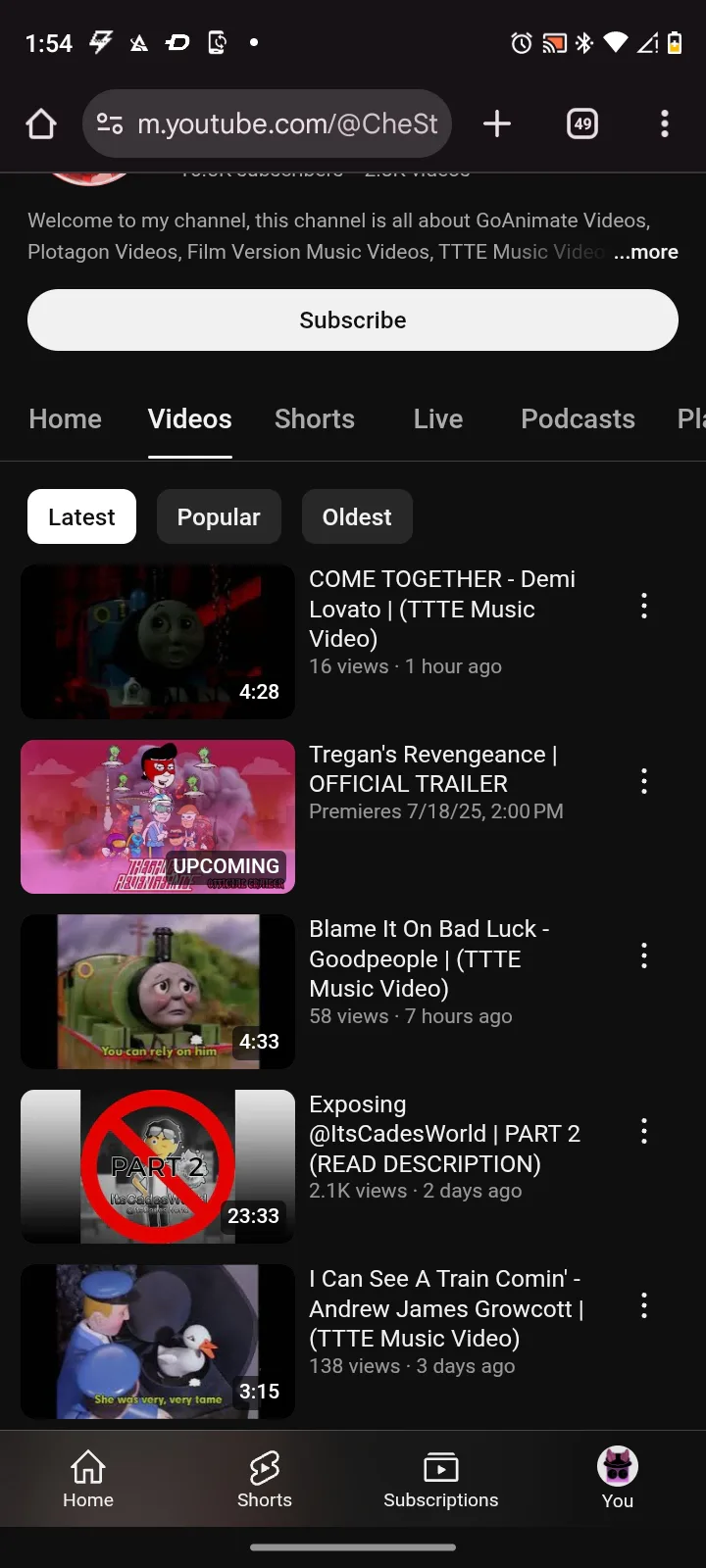Subscribe to this channel
The height and width of the screenshot is (1568, 706).
pyautogui.click(x=353, y=319)
